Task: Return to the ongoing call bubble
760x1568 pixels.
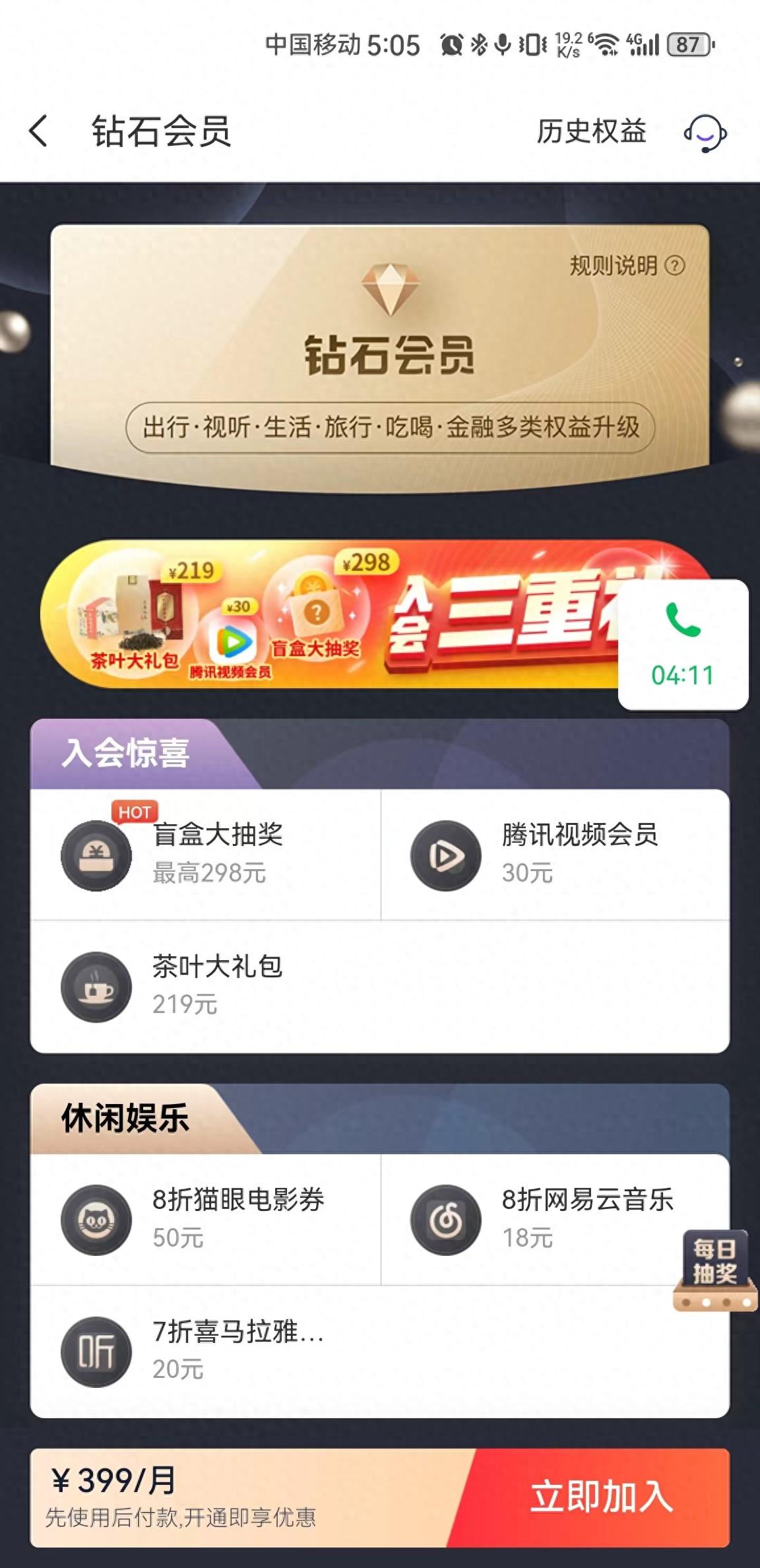Action: pos(683,645)
